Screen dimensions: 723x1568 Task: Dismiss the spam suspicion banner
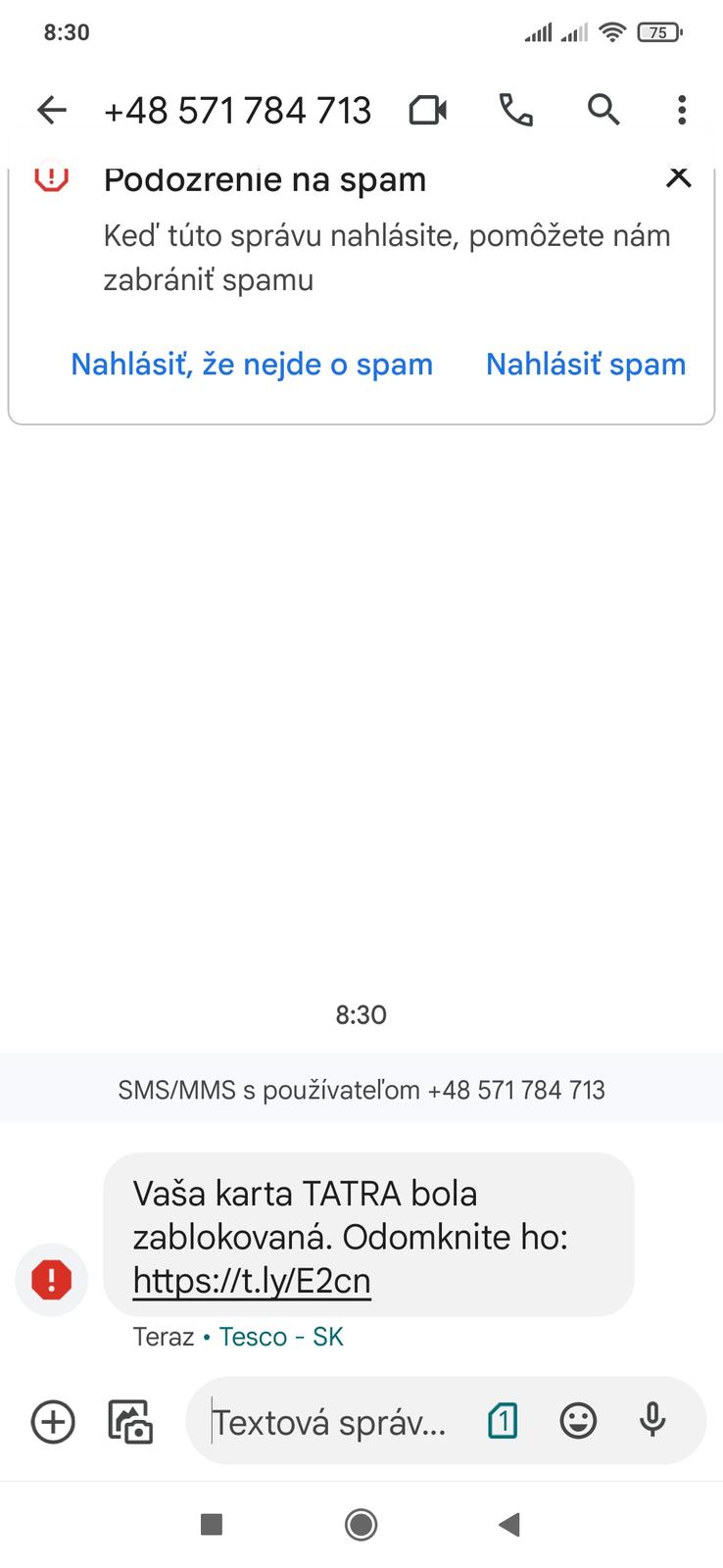[678, 177]
